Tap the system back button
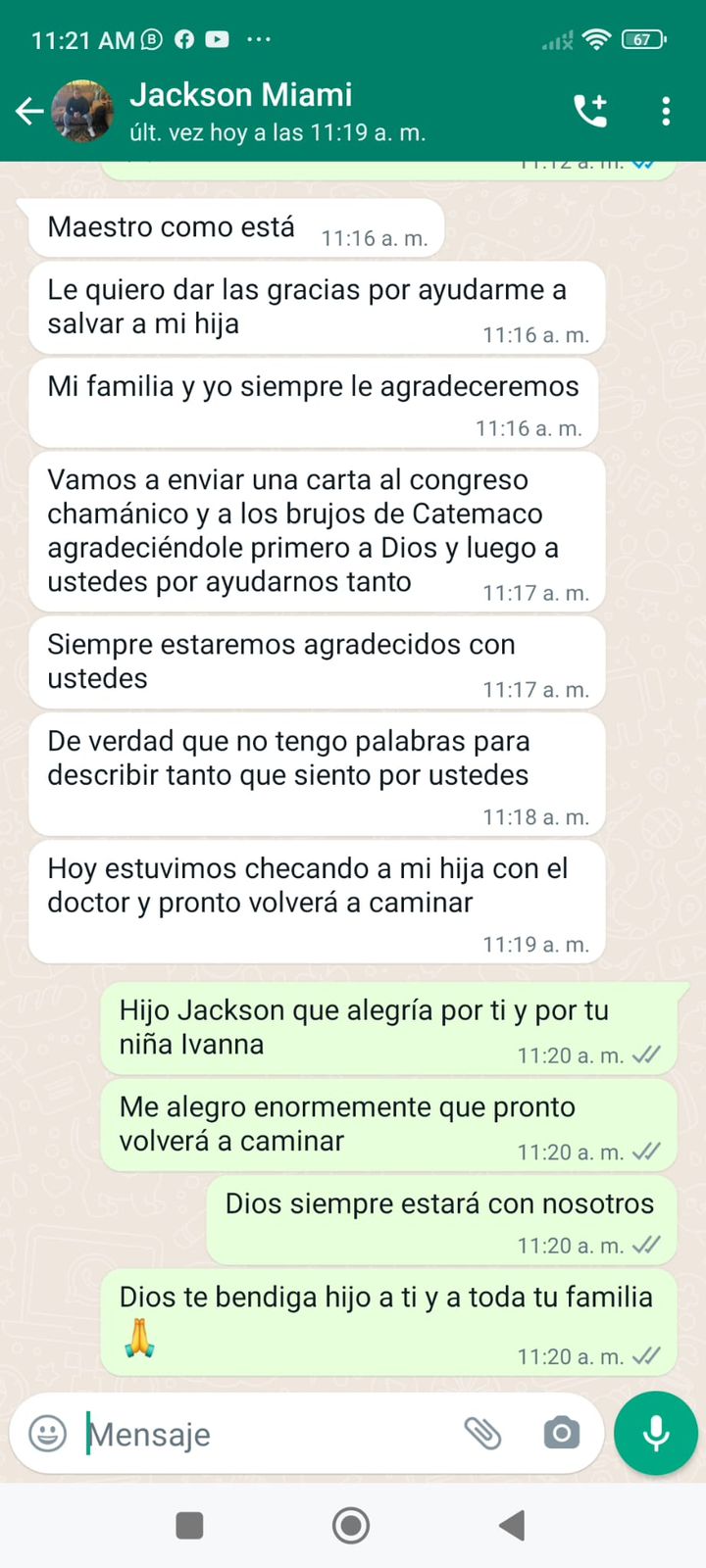 click(512, 1525)
